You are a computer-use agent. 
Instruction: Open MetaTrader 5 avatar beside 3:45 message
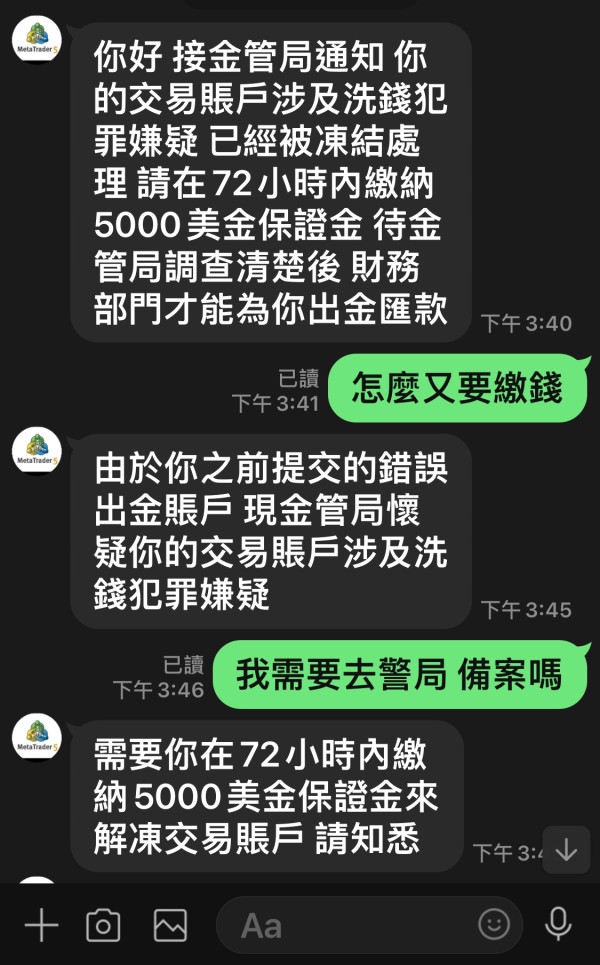click(37, 451)
